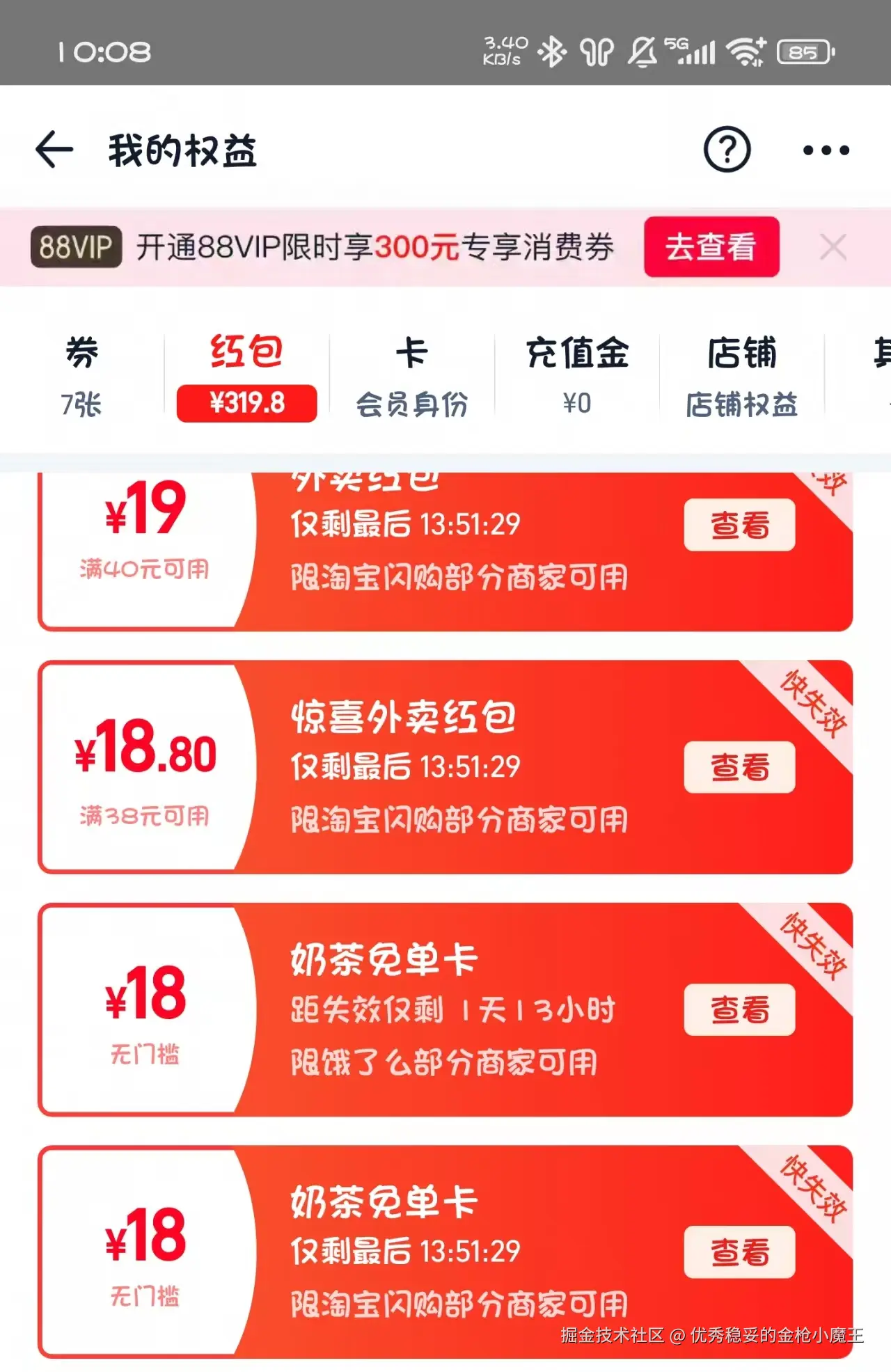Open the help question mark icon
The width and height of the screenshot is (891, 1372).
tap(728, 148)
